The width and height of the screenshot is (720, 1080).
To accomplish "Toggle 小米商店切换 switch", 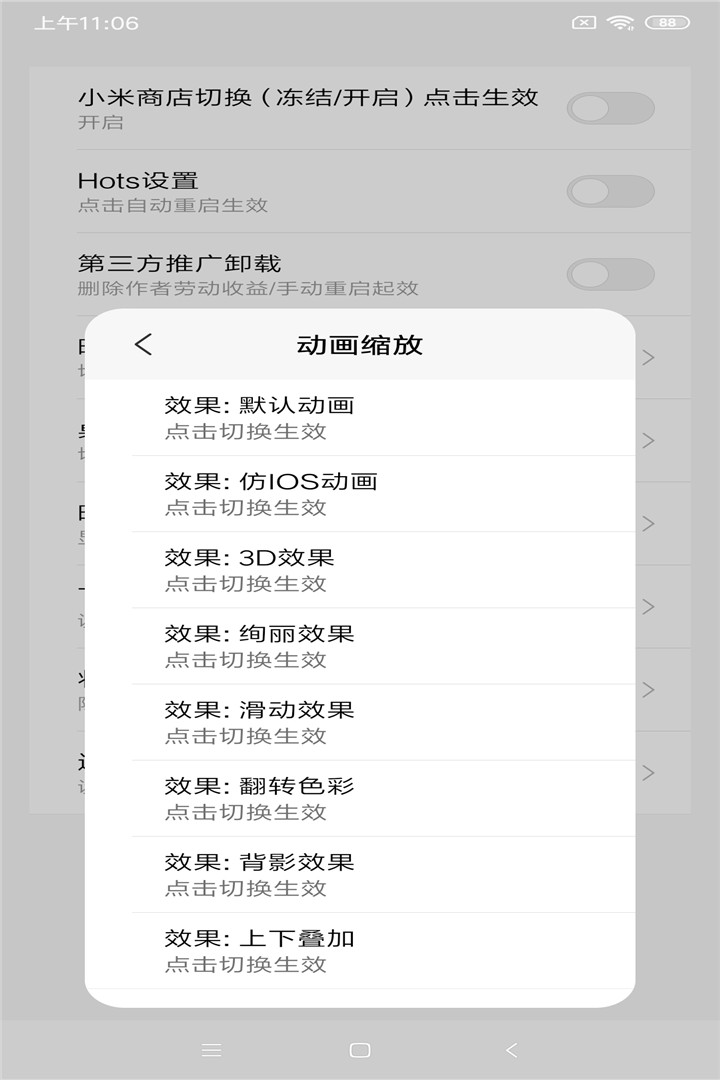I will point(610,109).
